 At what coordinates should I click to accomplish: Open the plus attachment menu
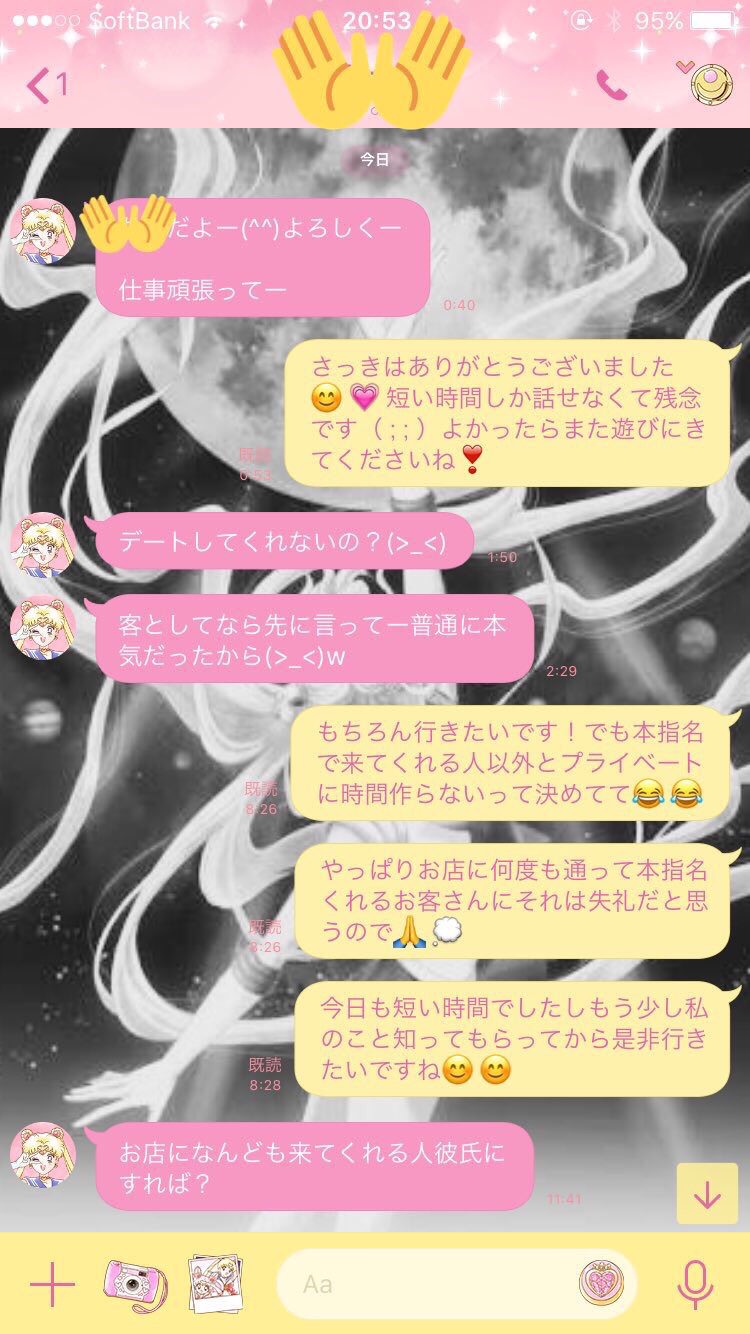pyautogui.click(x=52, y=1284)
